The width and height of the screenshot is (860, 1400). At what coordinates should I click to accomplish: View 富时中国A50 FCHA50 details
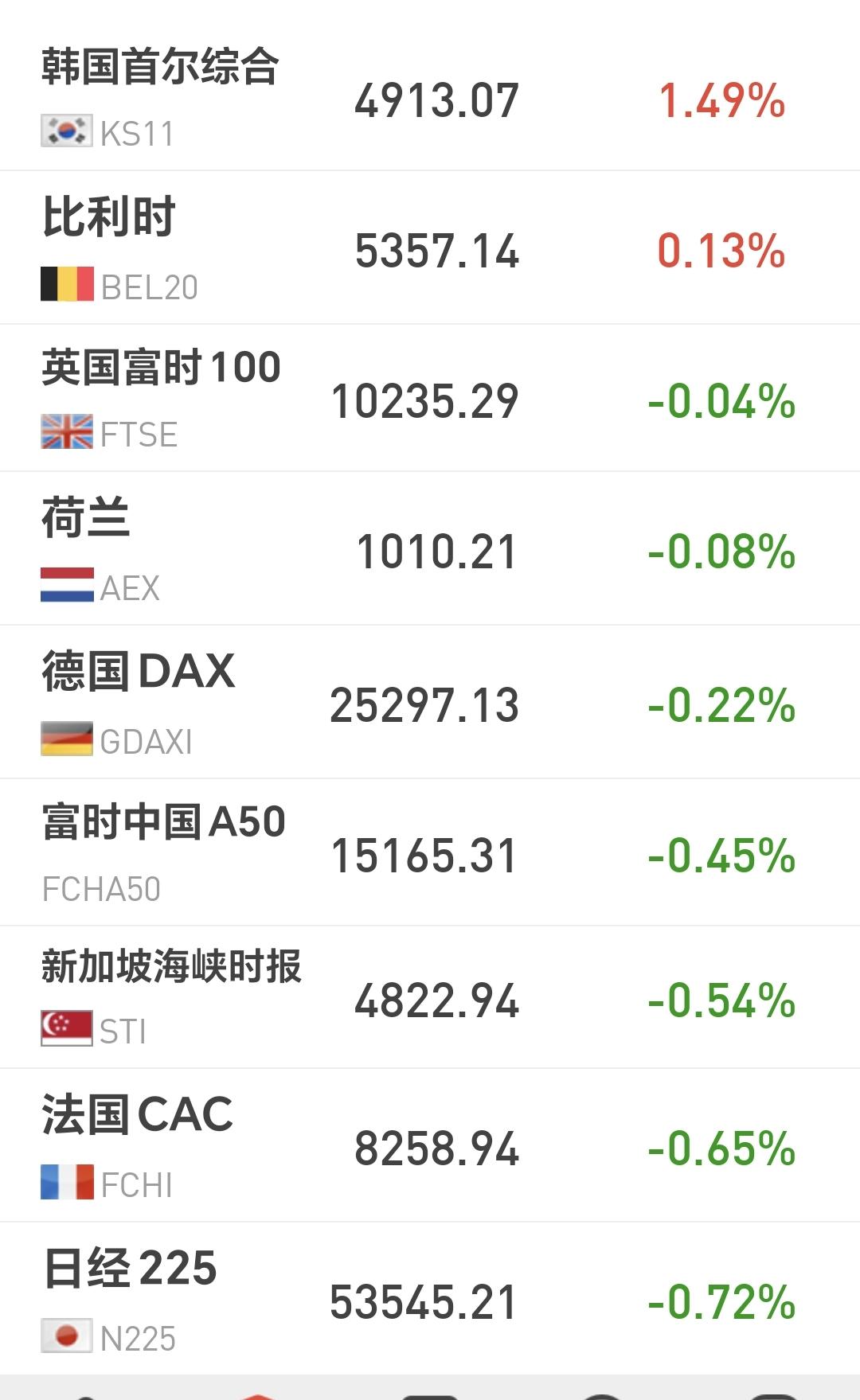point(430,852)
